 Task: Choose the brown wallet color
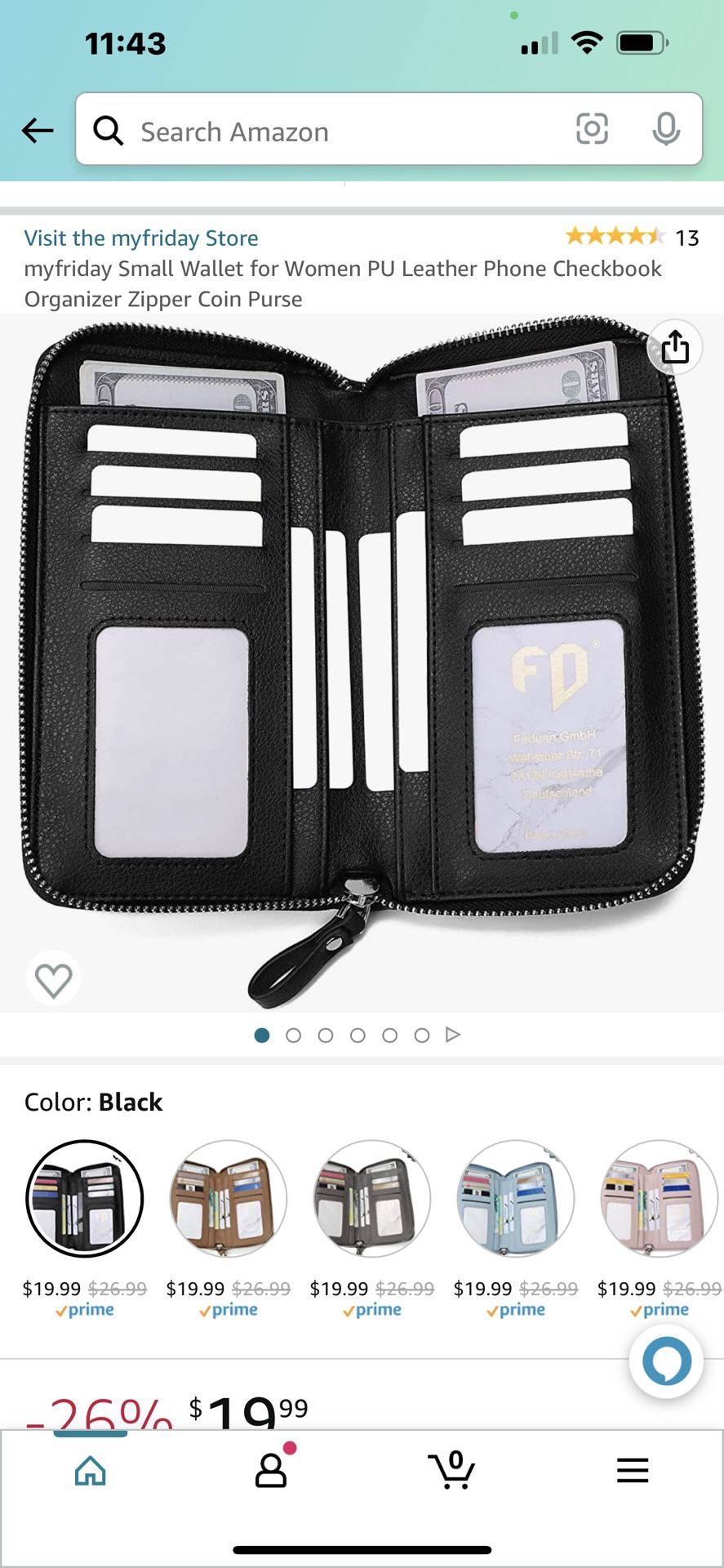tap(229, 1198)
